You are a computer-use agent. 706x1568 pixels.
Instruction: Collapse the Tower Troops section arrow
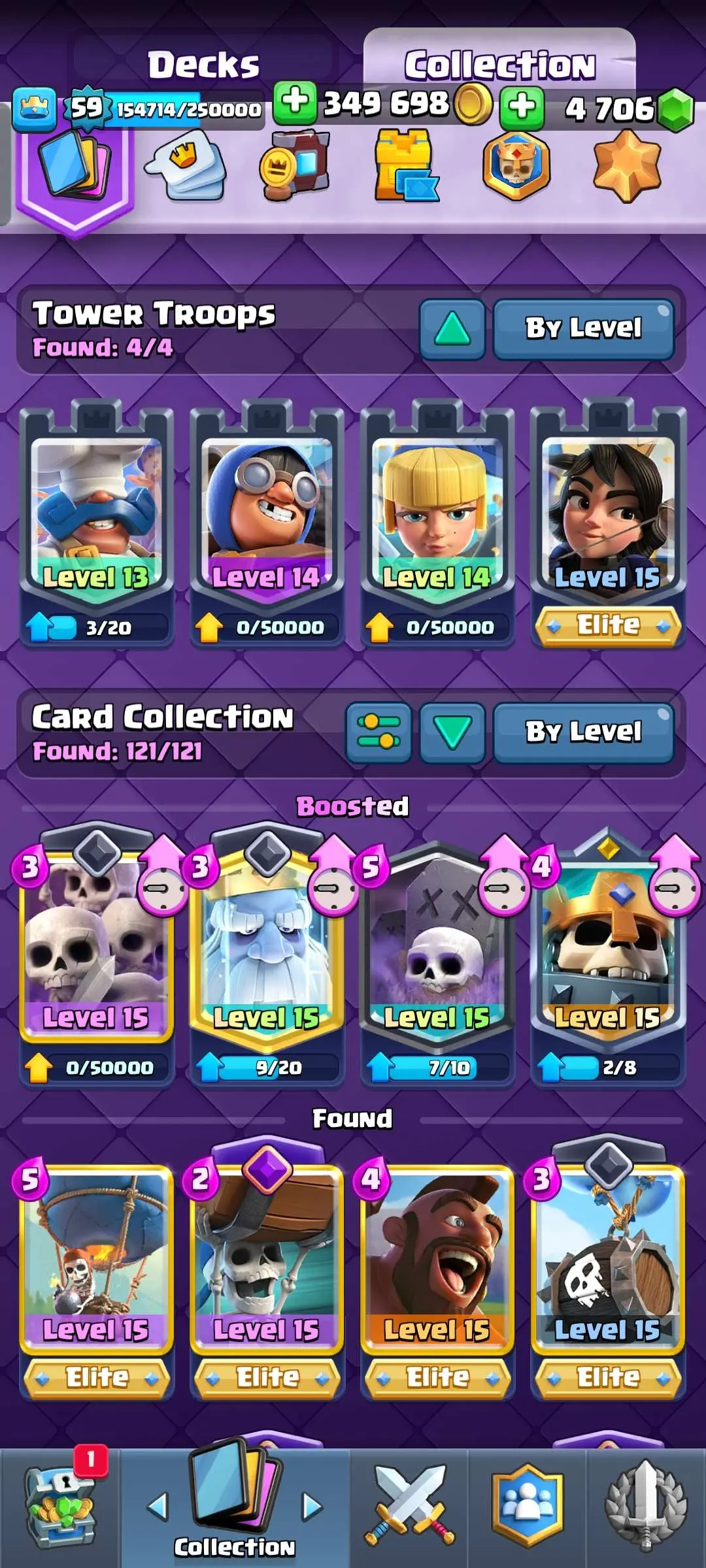pyautogui.click(x=452, y=329)
